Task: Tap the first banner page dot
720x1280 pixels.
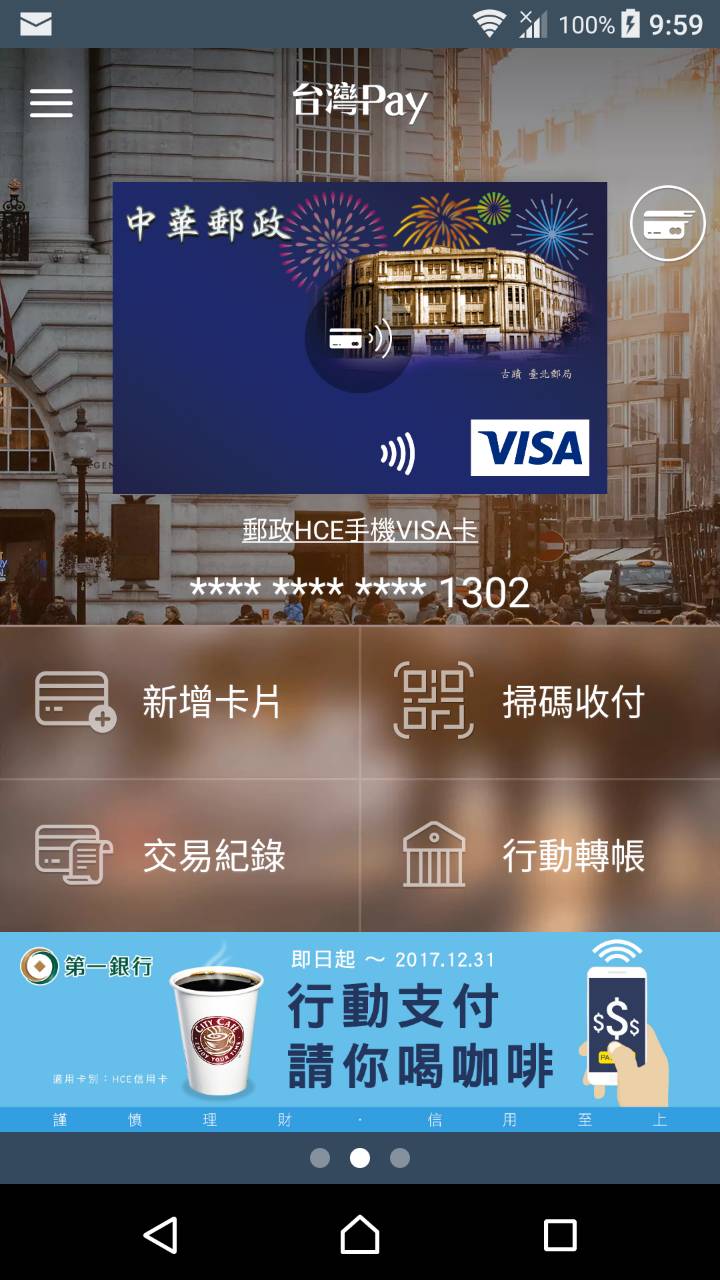Action: pyautogui.click(x=320, y=1158)
